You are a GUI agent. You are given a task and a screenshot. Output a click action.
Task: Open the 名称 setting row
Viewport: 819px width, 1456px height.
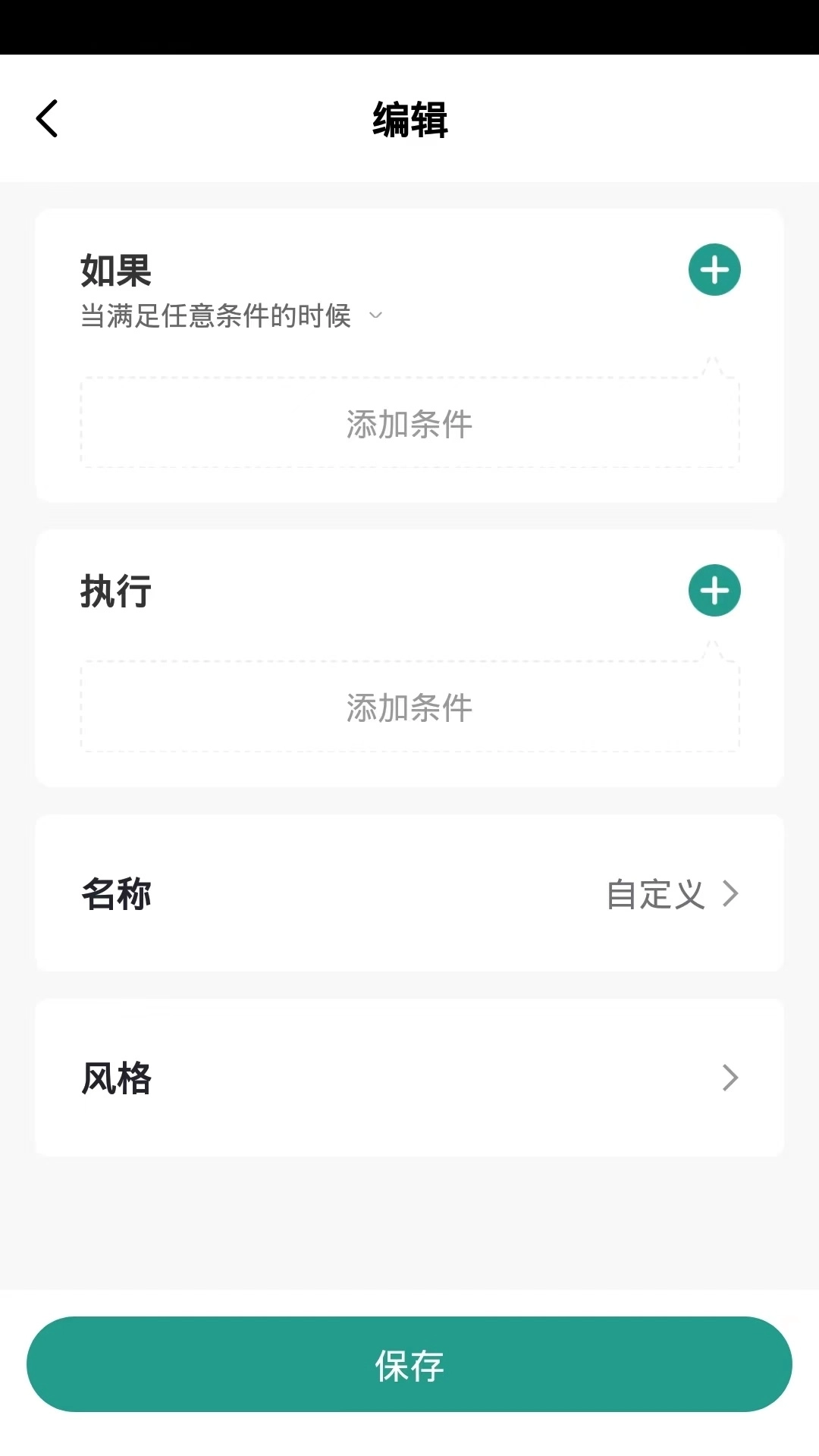click(409, 893)
